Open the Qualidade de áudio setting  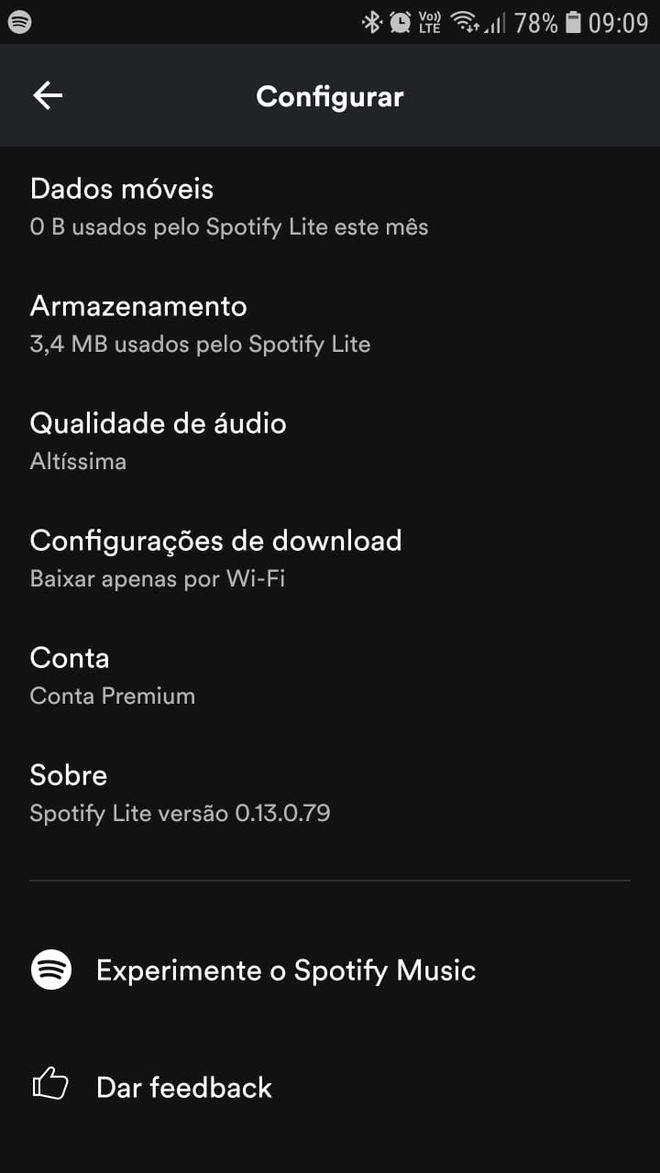coord(330,441)
